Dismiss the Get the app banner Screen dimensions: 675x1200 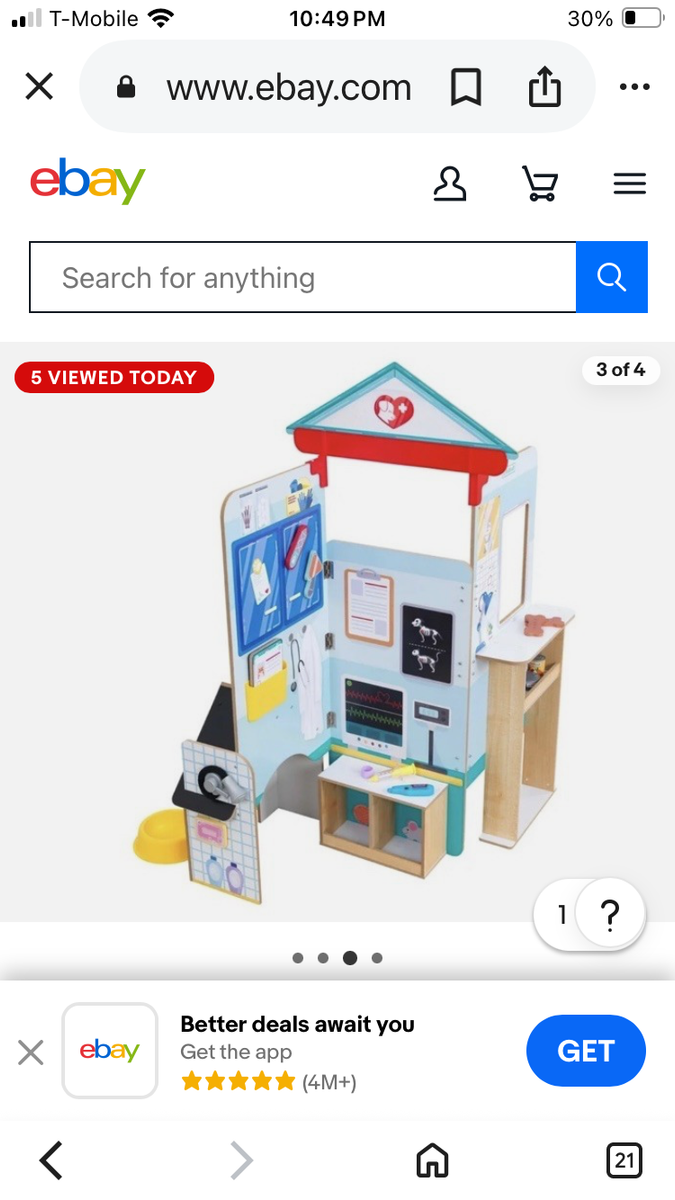click(31, 1052)
